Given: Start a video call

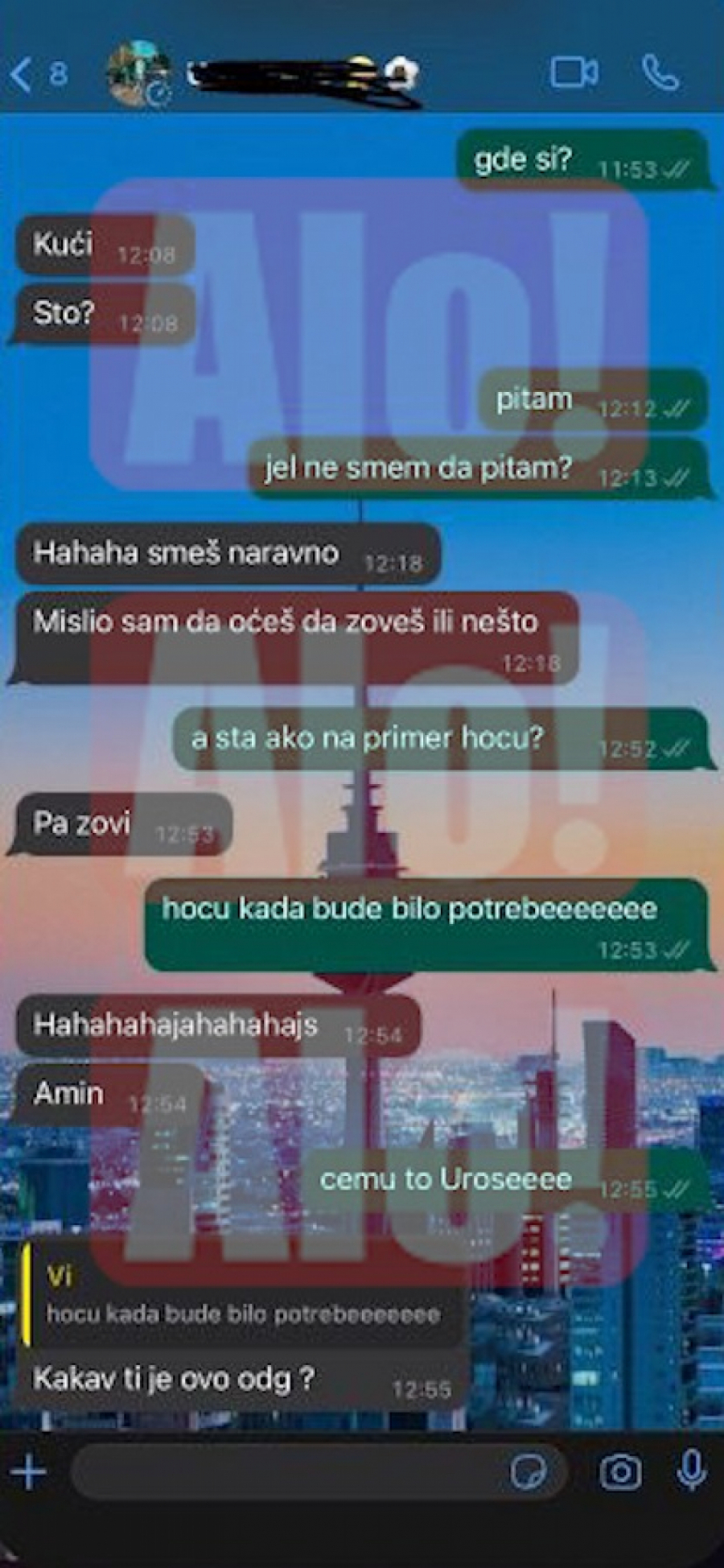Looking at the screenshot, I should (x=574, y=72).
